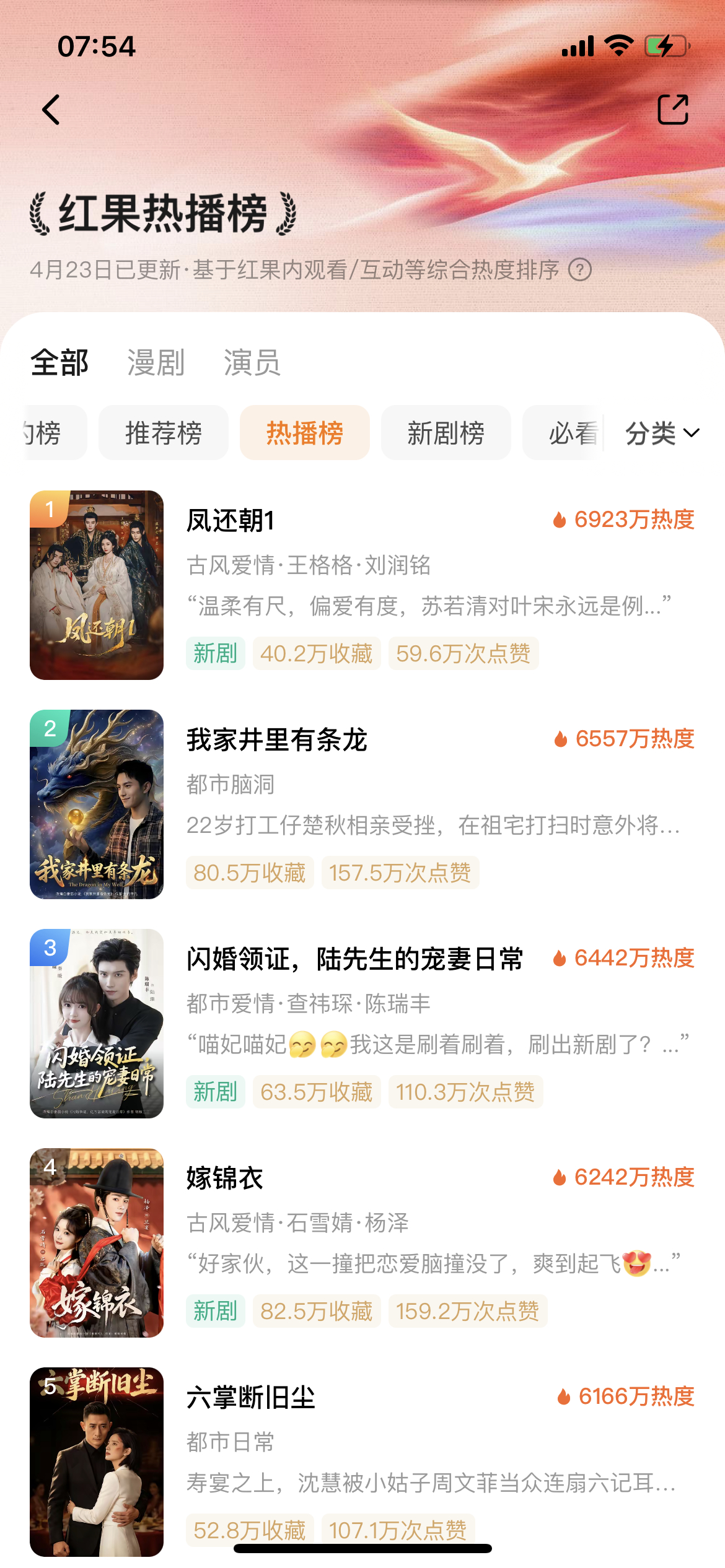725x1568 pixels.
Task: Select the 全部 tab
Action: pyautogui.click(x=59, y=362)
